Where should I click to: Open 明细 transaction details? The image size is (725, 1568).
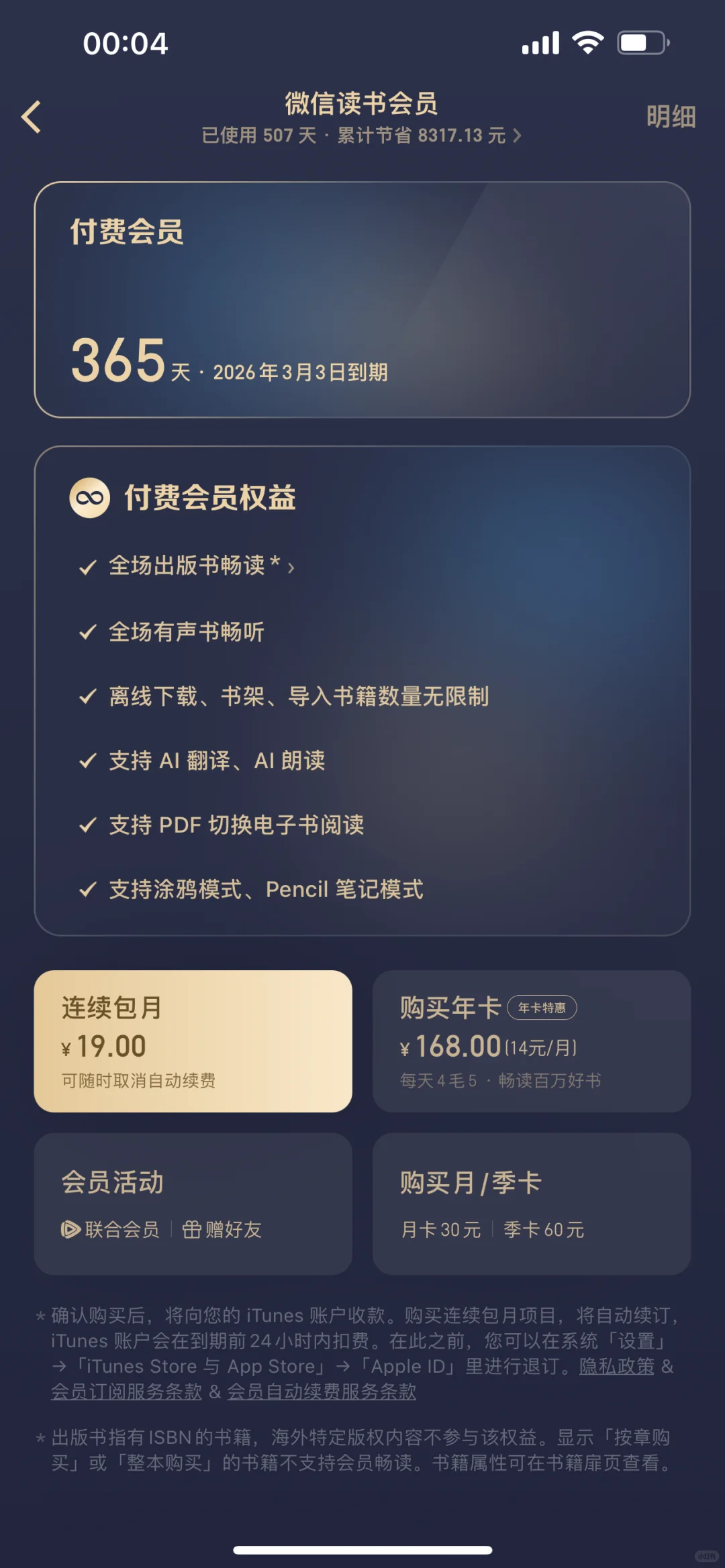coord(671,117)
